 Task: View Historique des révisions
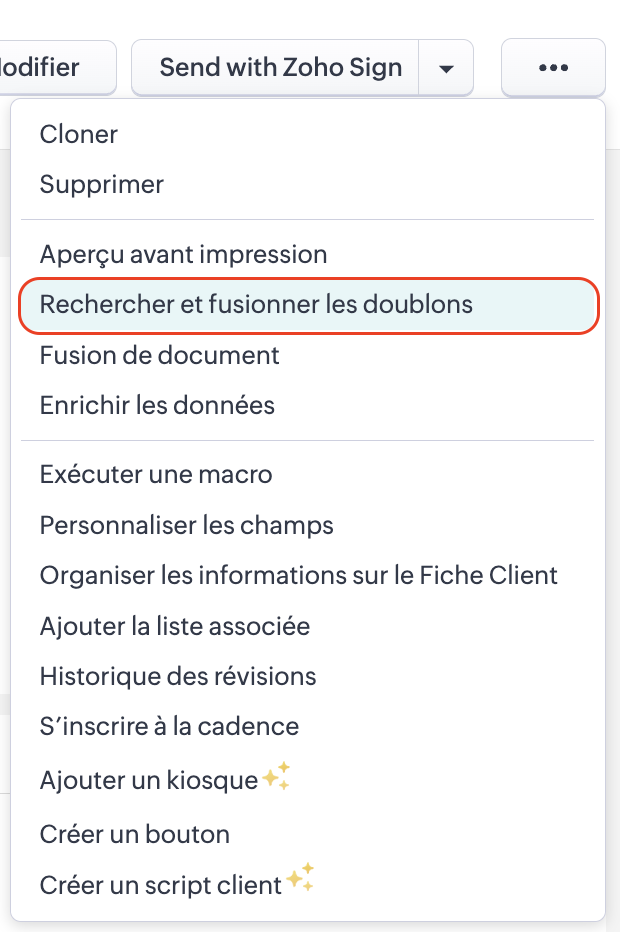coord(178,677)
